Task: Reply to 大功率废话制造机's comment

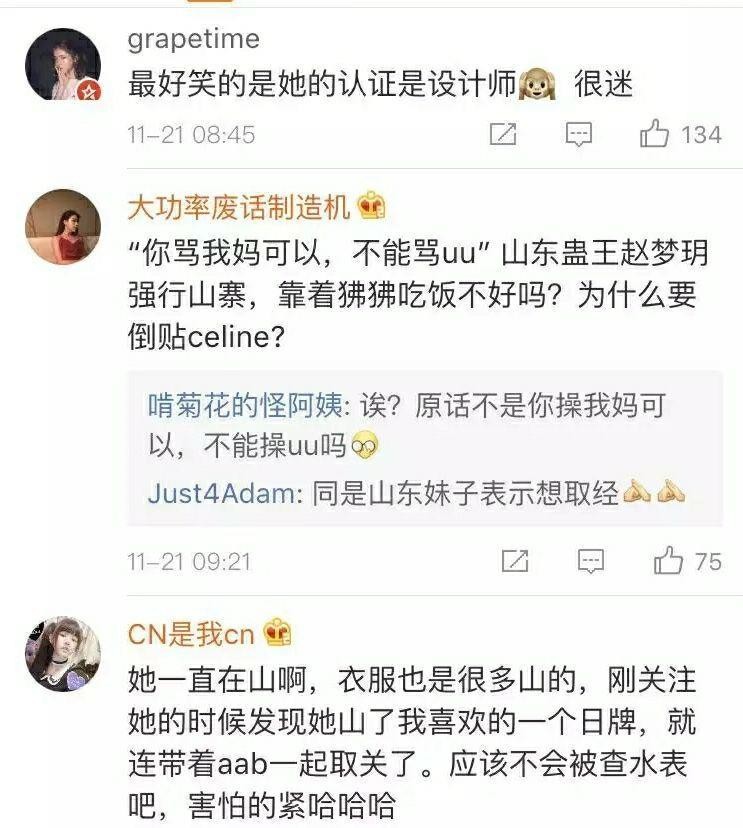Action: click(x=591, y=561)
